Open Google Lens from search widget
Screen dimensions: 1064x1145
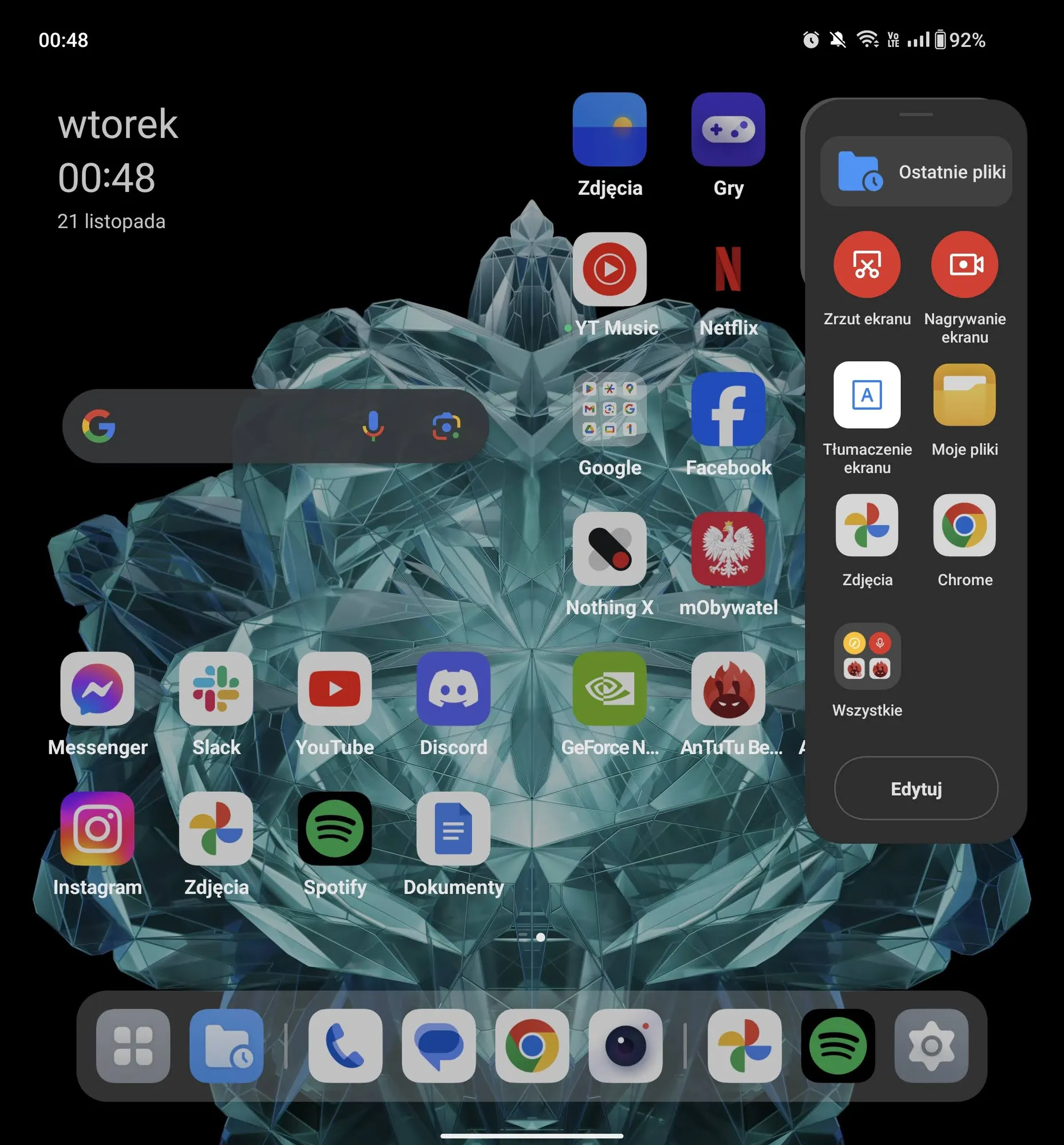pyautogui.click(x=446, y=426)
